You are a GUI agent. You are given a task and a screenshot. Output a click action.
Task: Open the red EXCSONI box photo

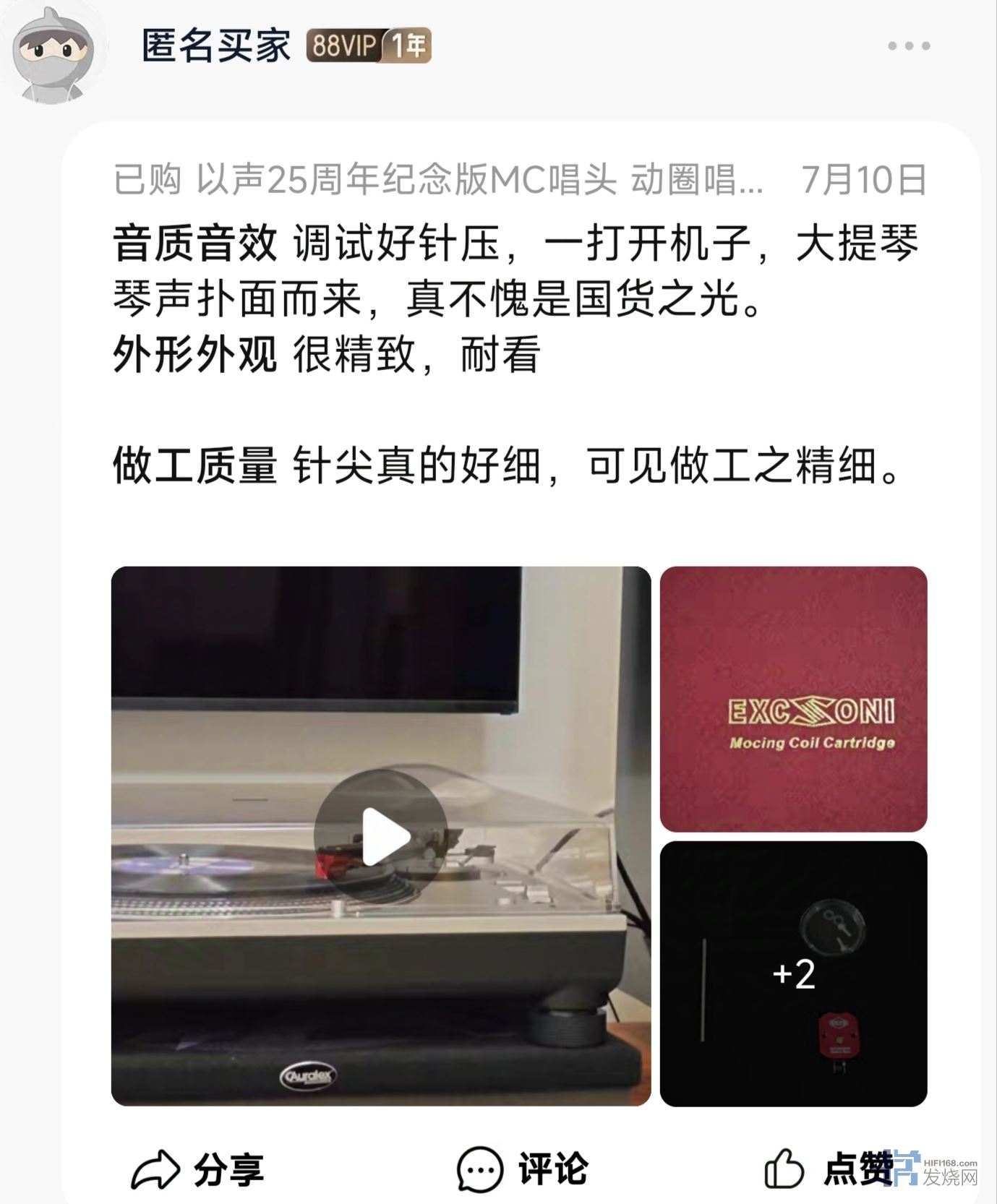[x=793, y=699]
